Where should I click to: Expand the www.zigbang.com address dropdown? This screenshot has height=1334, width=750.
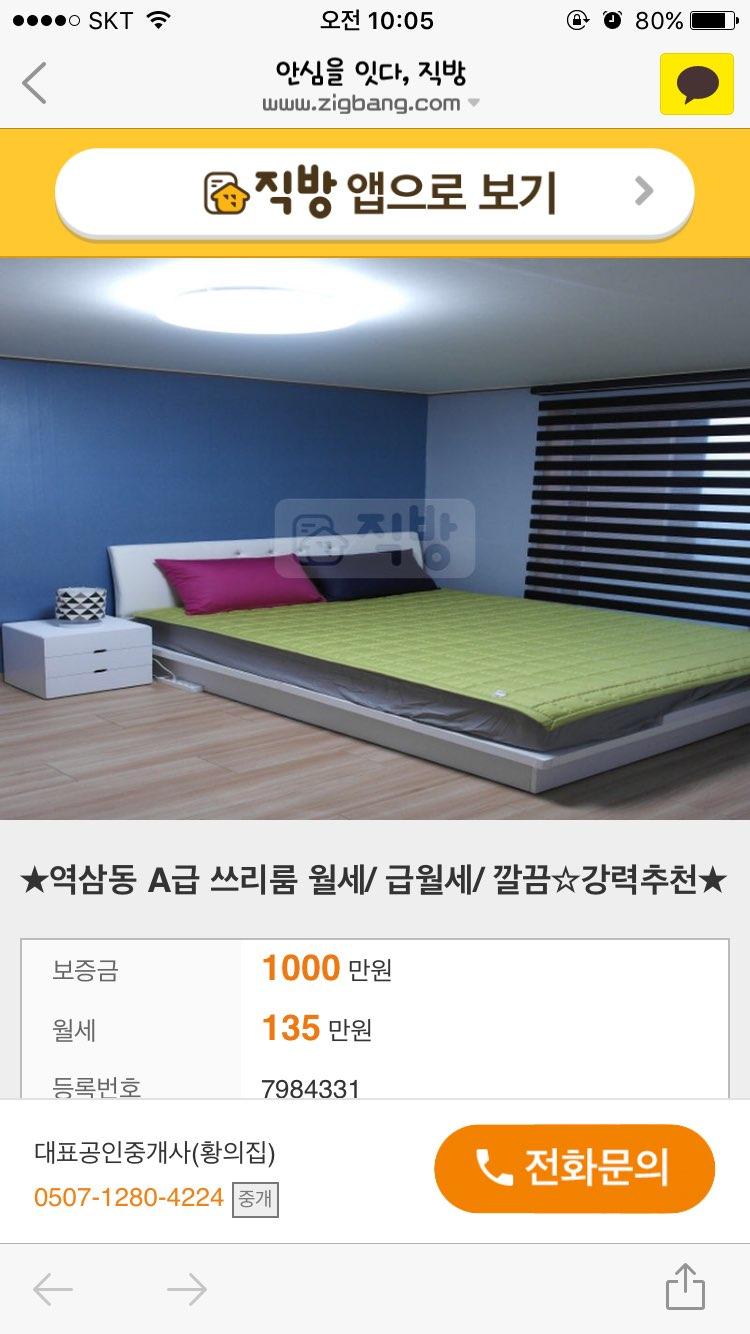(x=474, y=103)
